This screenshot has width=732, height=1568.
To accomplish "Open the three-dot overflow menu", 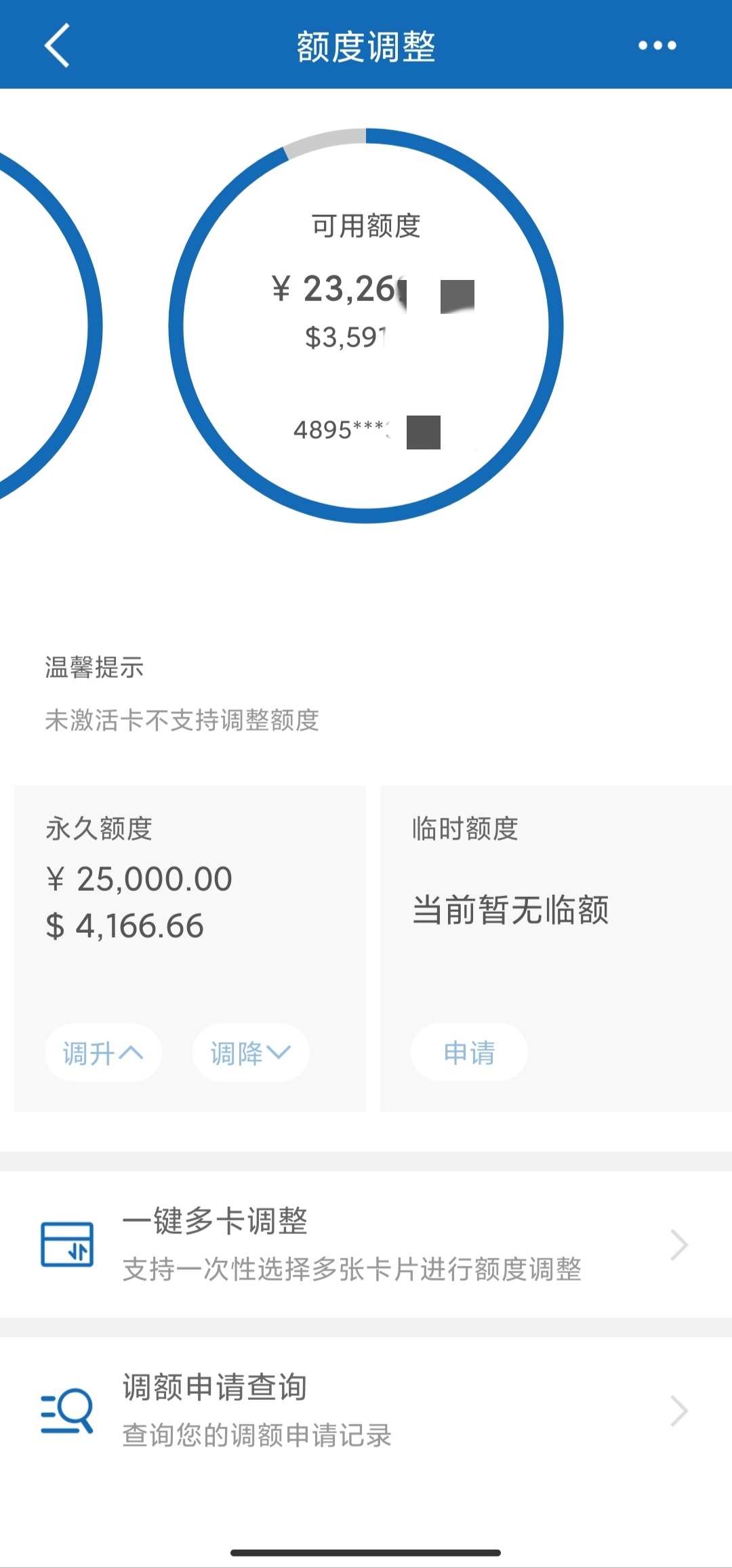I will (657, 45).
